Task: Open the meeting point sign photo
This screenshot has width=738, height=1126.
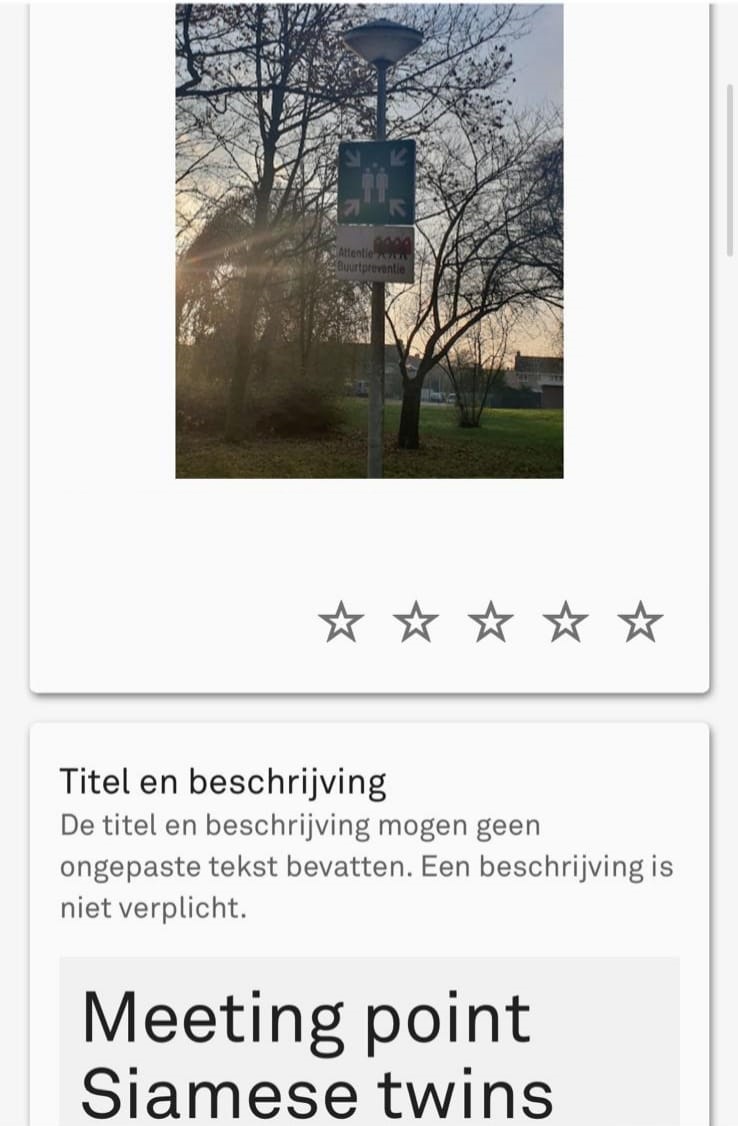Action: 369,240
